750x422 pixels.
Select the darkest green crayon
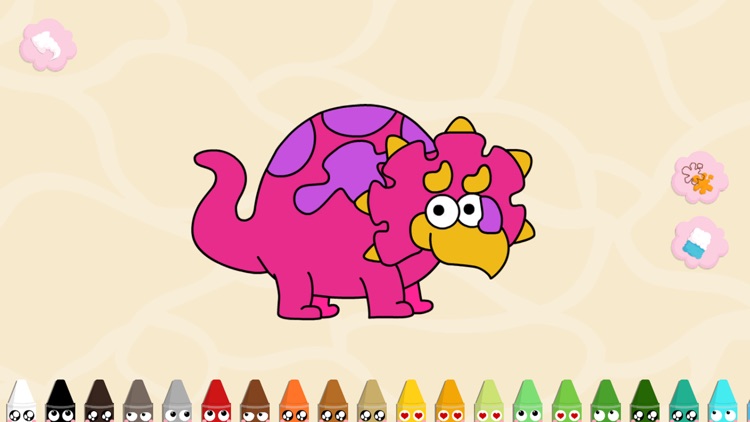(x=645, y=402)
